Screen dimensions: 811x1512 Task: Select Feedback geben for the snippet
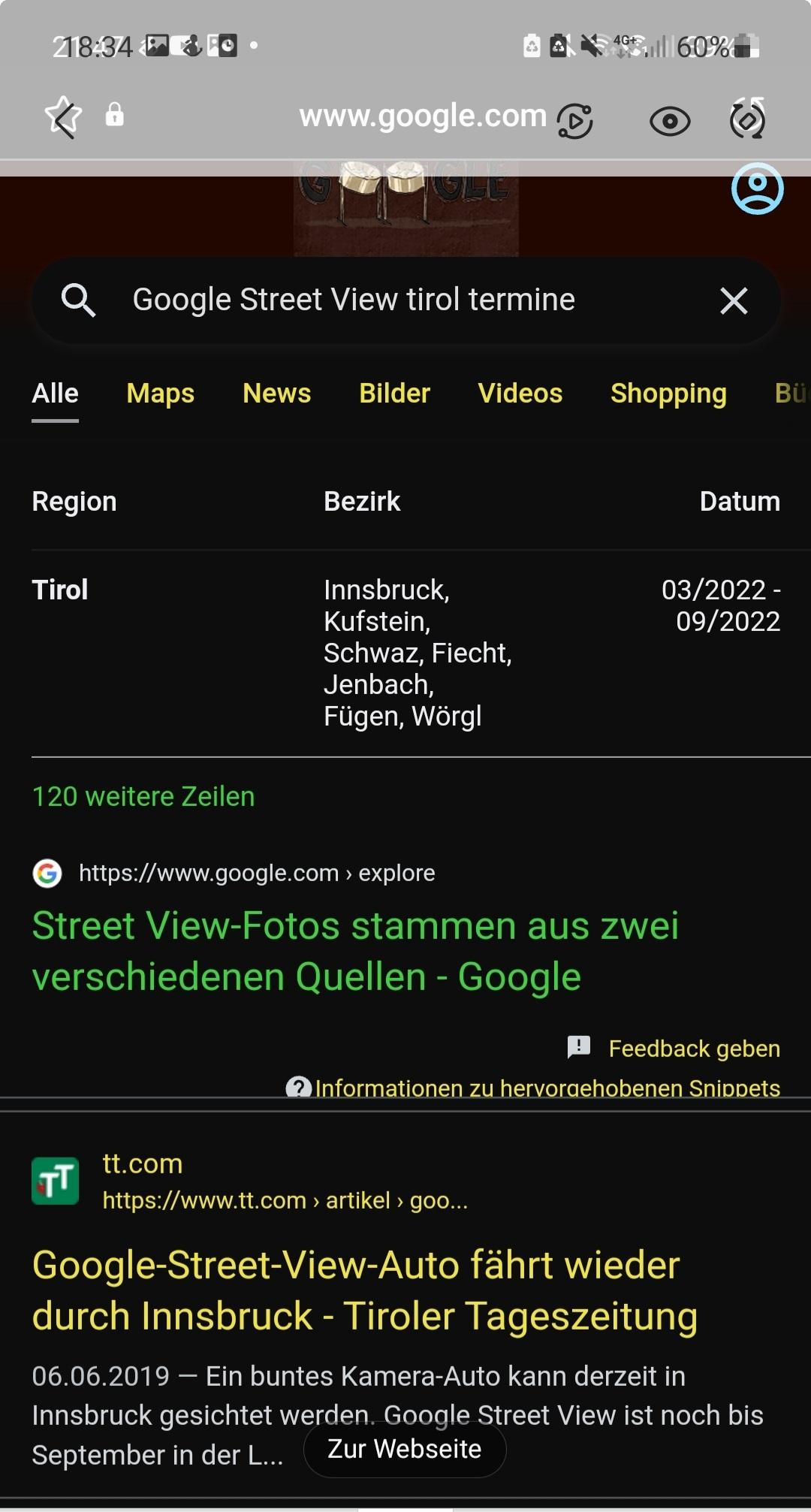(693, 1048)
